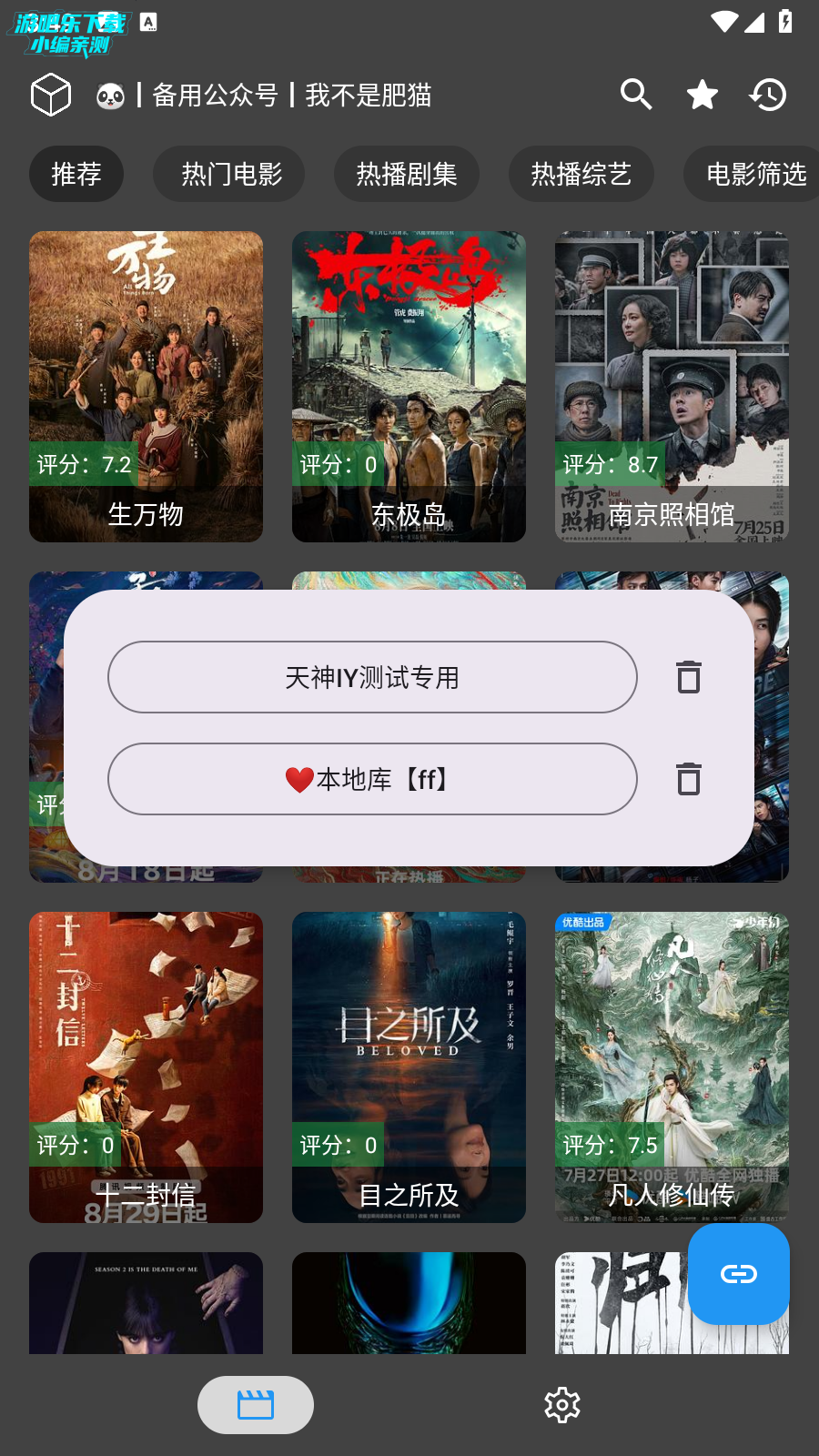
Task: Delete the 本地库【ff】 source
Action: [689, 779]
